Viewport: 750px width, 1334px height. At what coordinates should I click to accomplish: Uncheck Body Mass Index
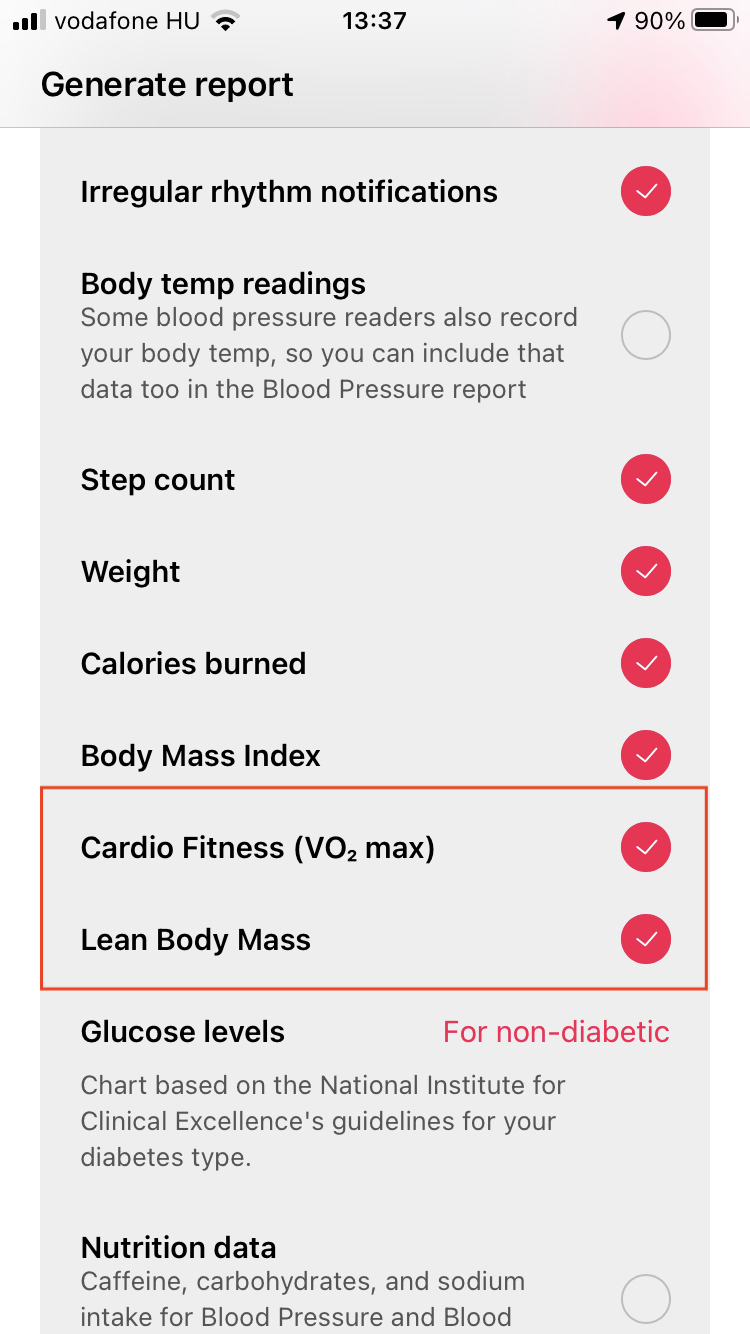pyautogui.click(x=645, y=755)
